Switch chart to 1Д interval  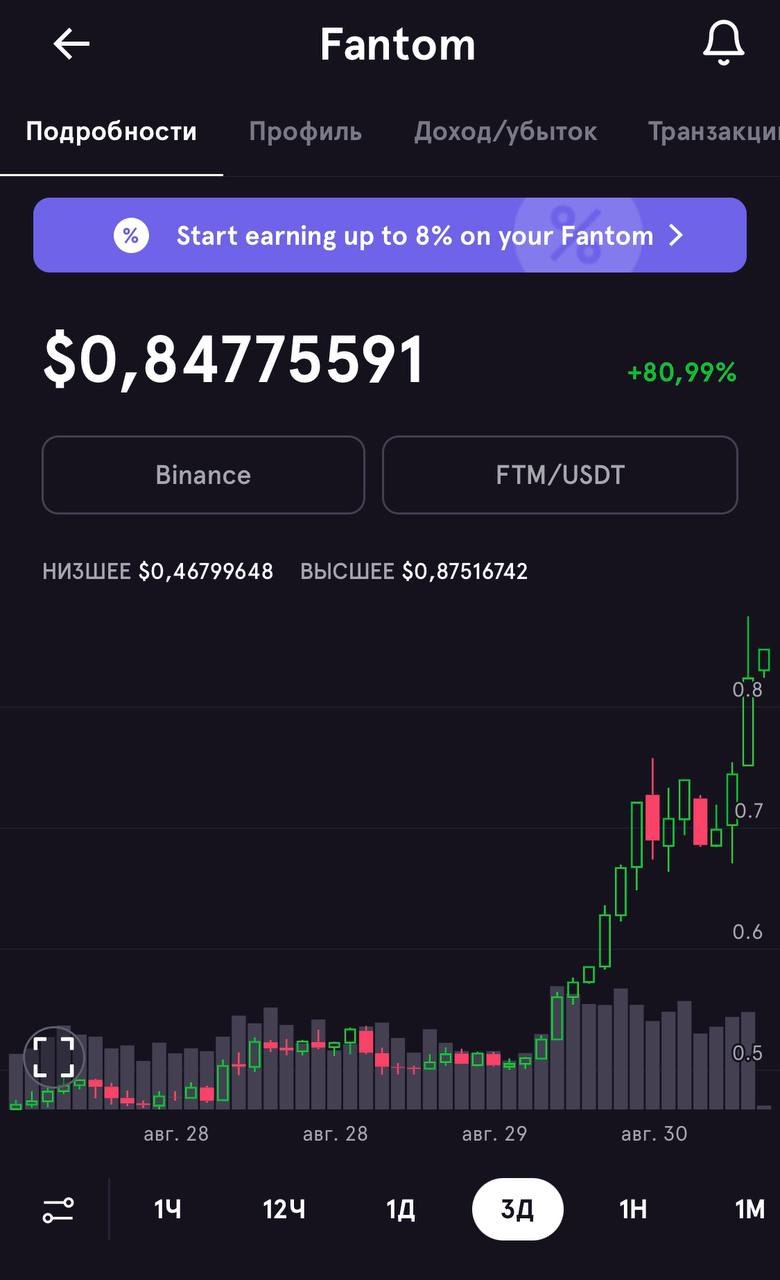click(400, 1210)
